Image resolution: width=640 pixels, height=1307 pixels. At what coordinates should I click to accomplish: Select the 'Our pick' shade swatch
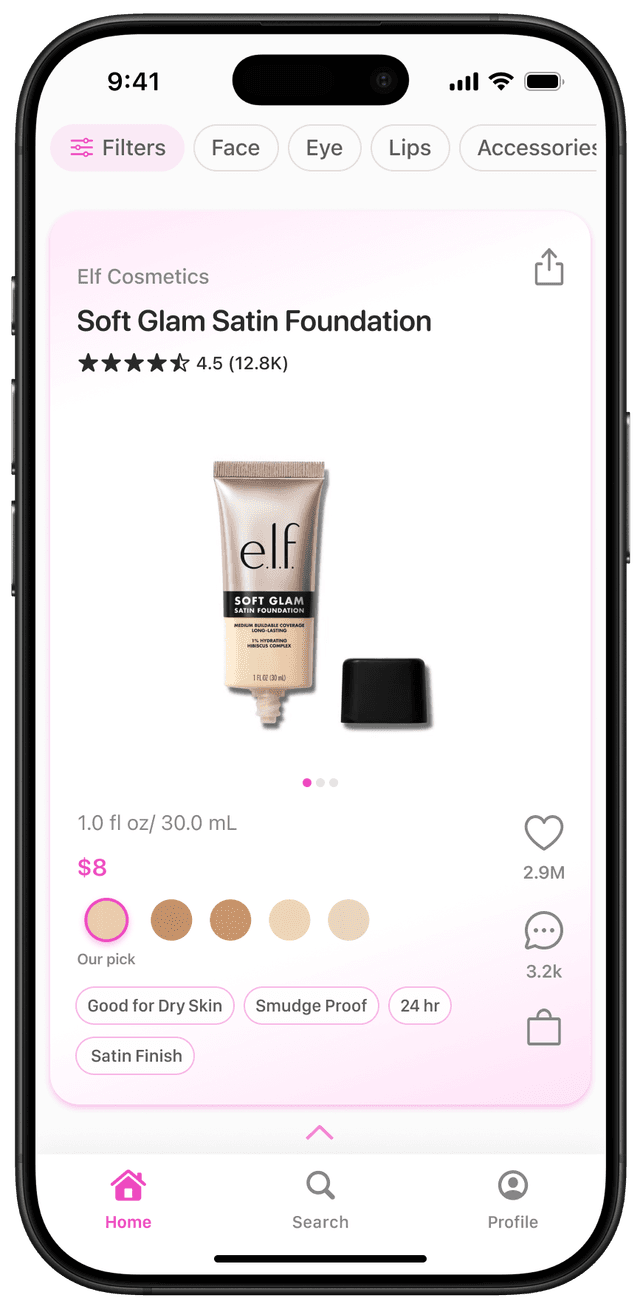(x=106, y=920)
